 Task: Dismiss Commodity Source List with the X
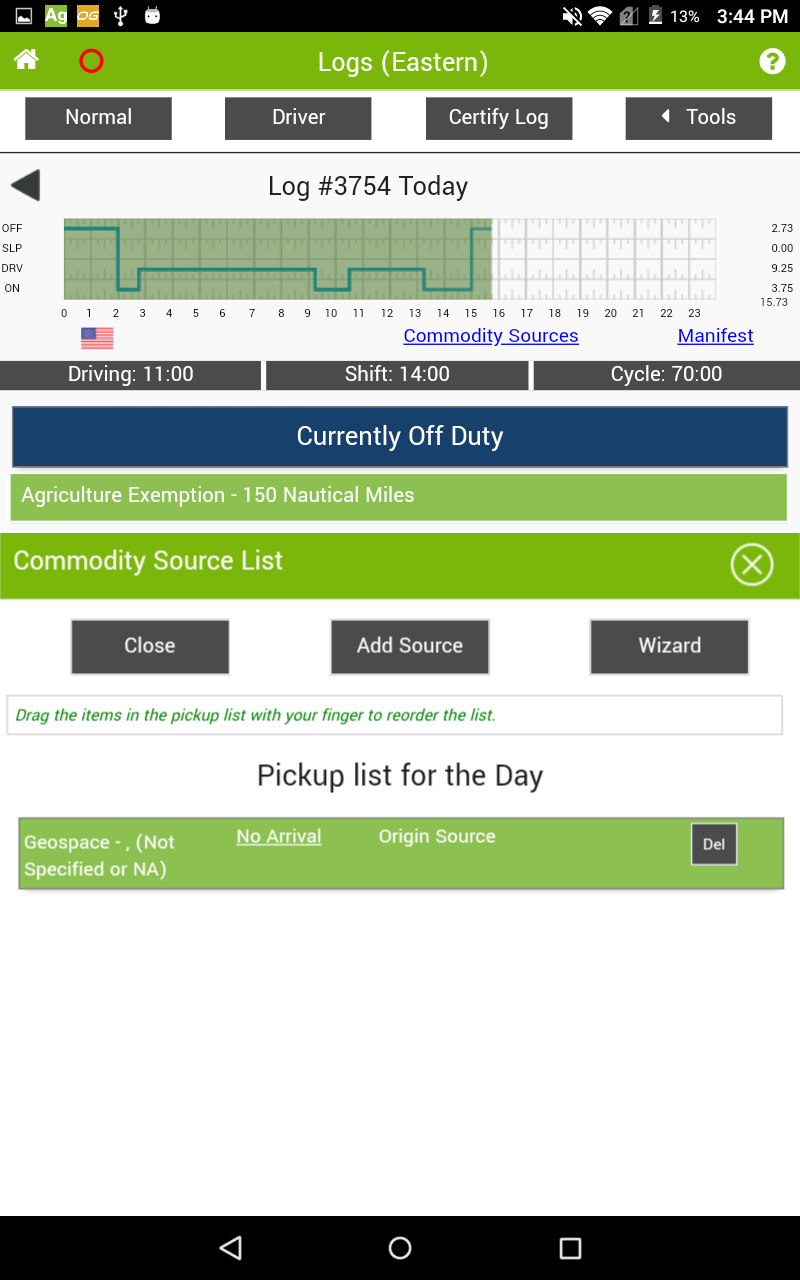752,565
